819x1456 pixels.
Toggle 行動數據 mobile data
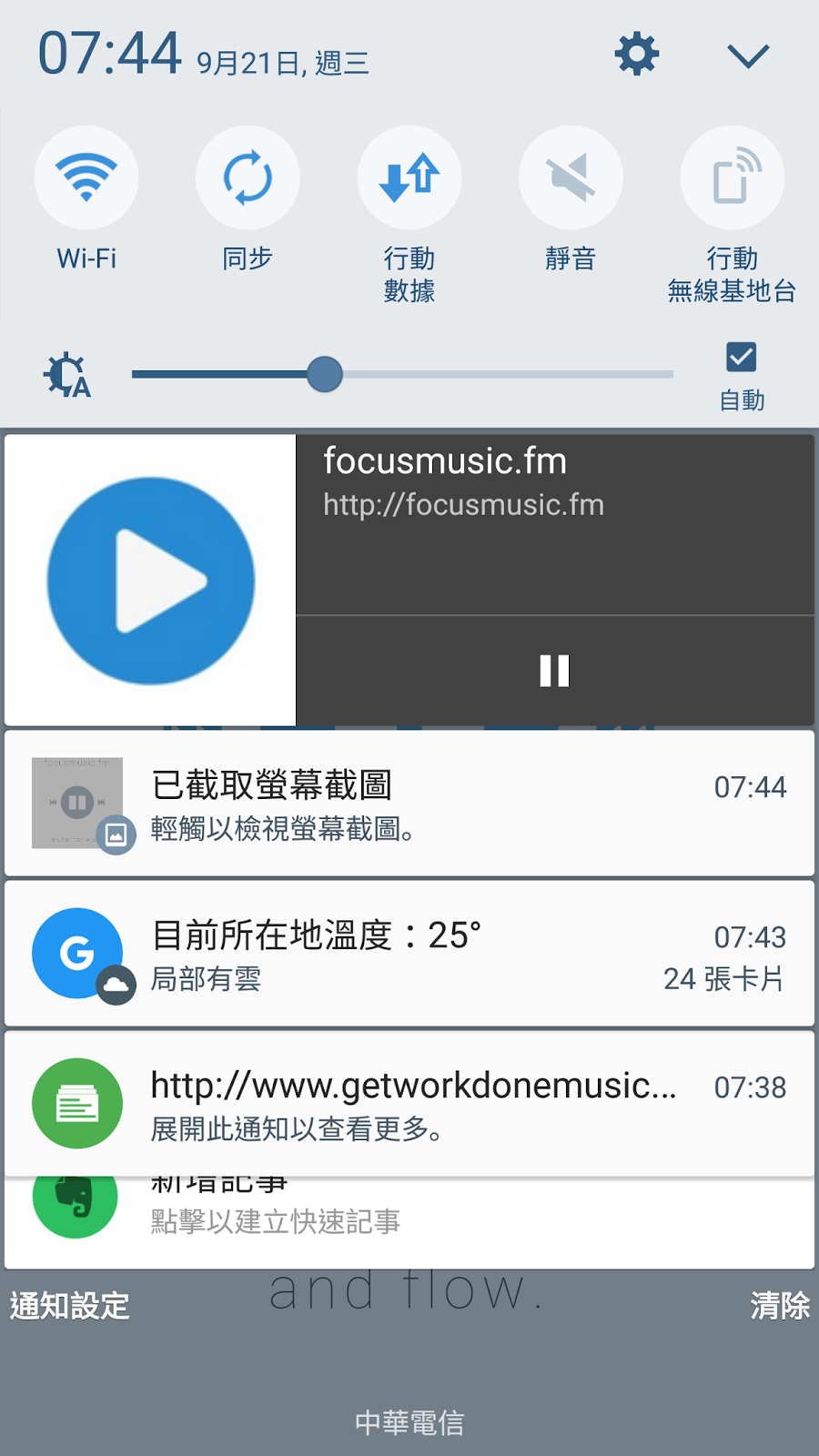click(x=409, y=178)
